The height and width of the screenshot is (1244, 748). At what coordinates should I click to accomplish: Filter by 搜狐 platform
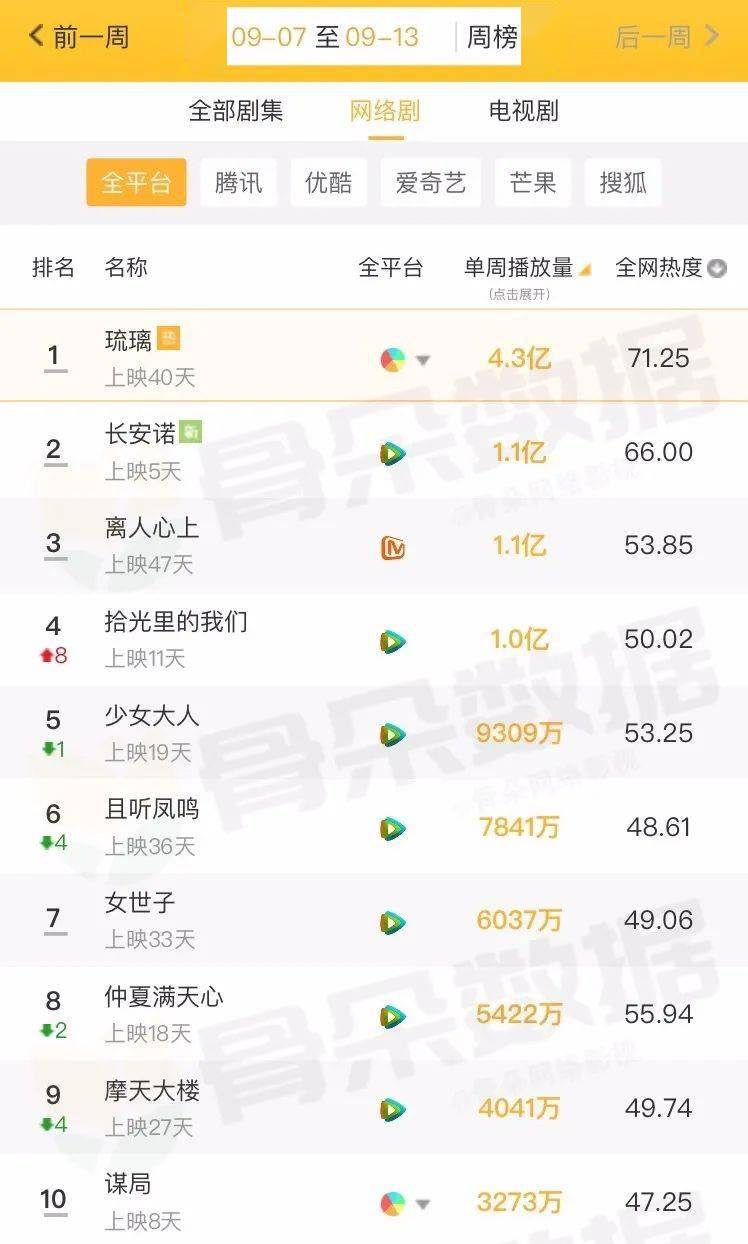click(622, 183)
